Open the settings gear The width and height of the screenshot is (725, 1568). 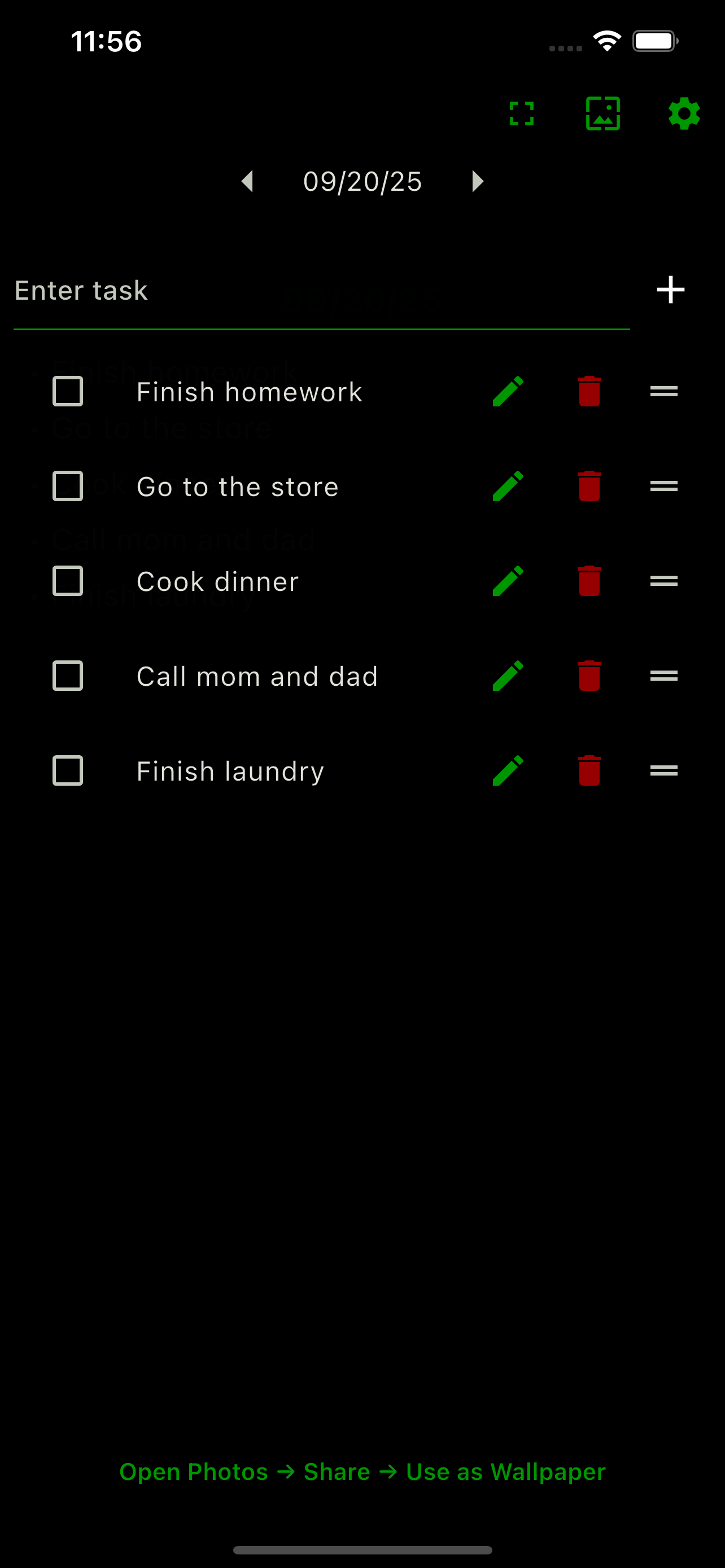[684, 114]
